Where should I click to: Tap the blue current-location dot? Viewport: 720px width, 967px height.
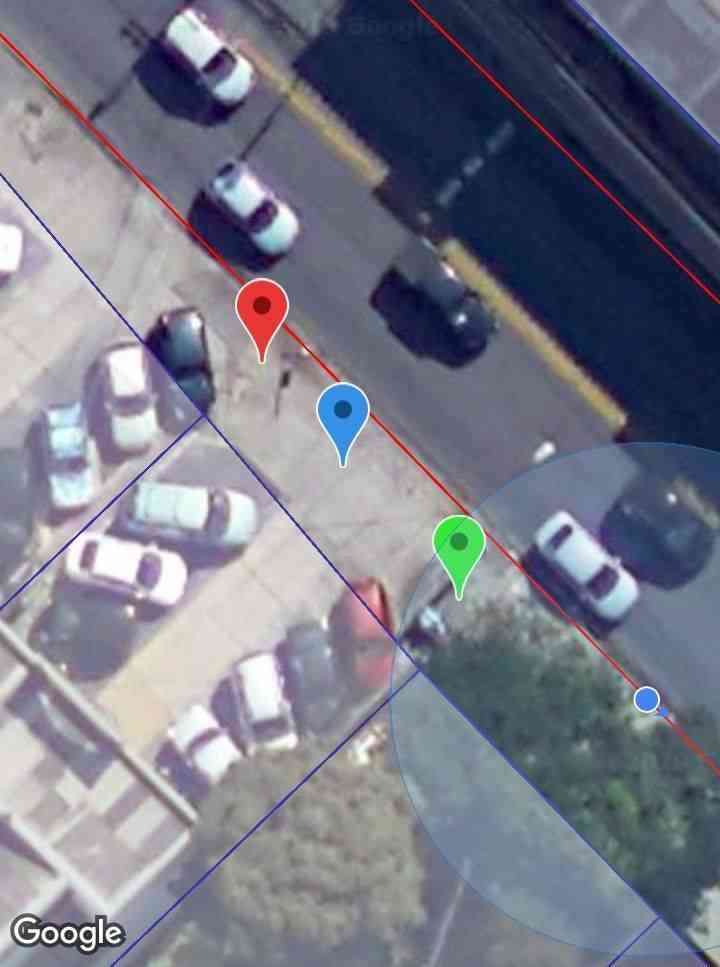647,699
